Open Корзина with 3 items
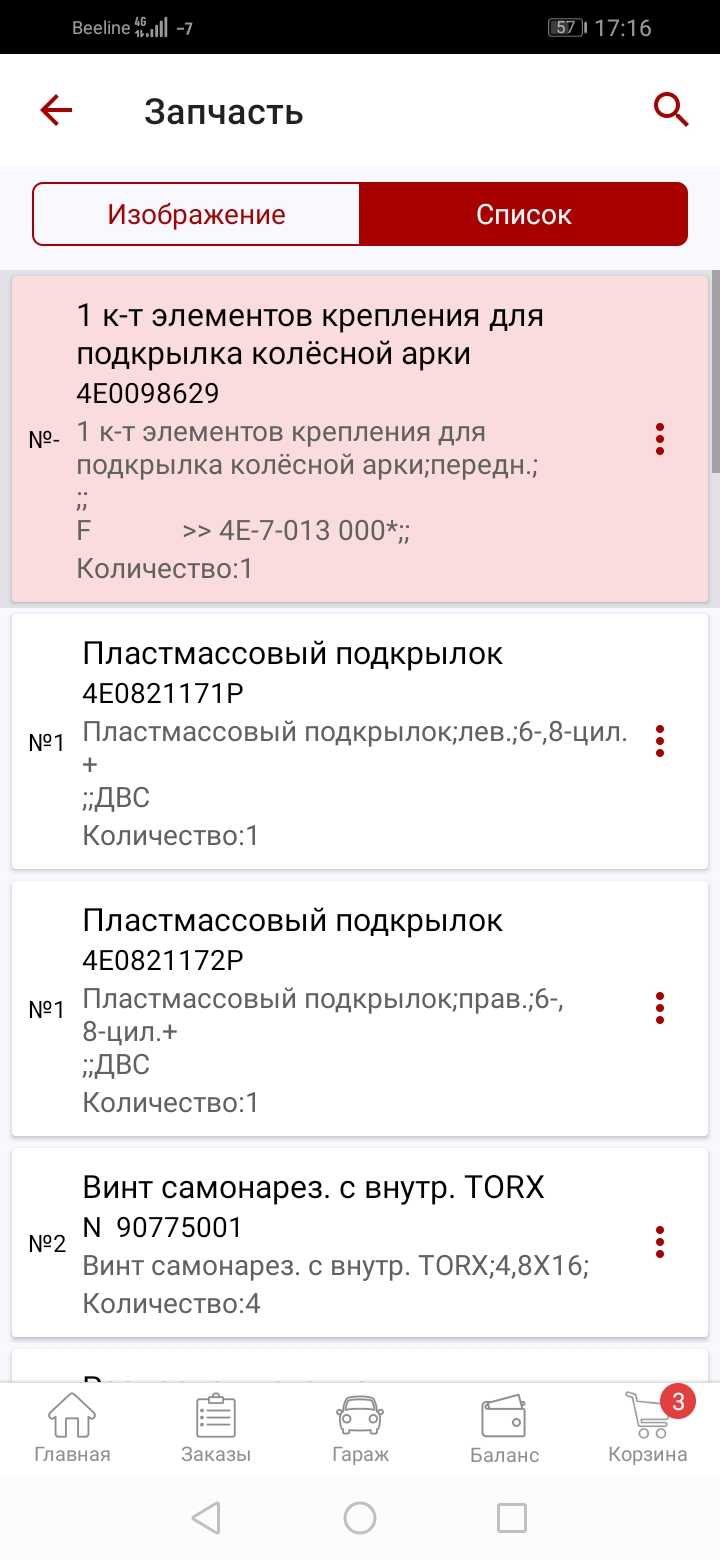Screen dimensions: 720x1560 [x=648, y=1428]
